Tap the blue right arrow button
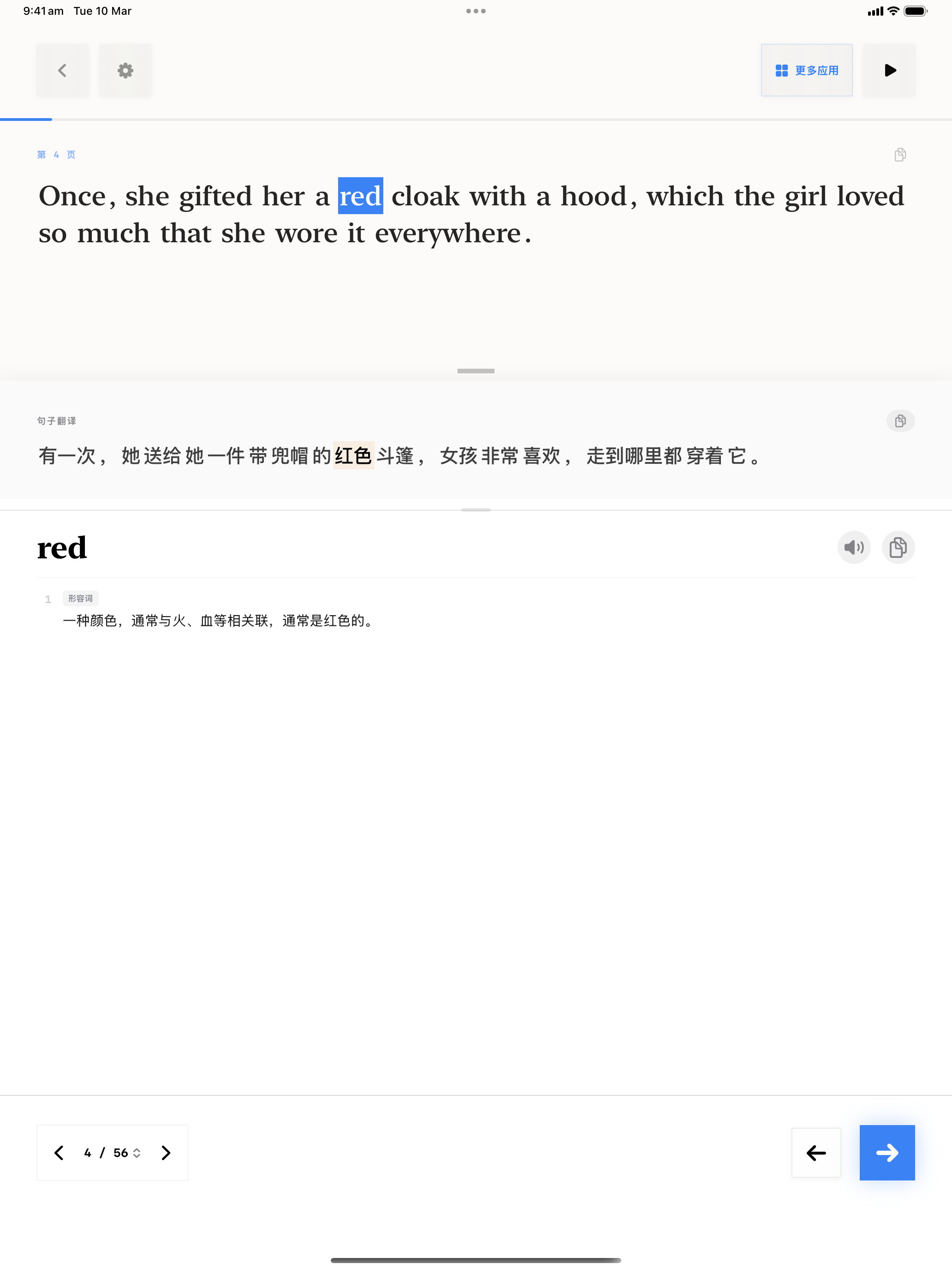The image size is (952, 1270). 887,1153
